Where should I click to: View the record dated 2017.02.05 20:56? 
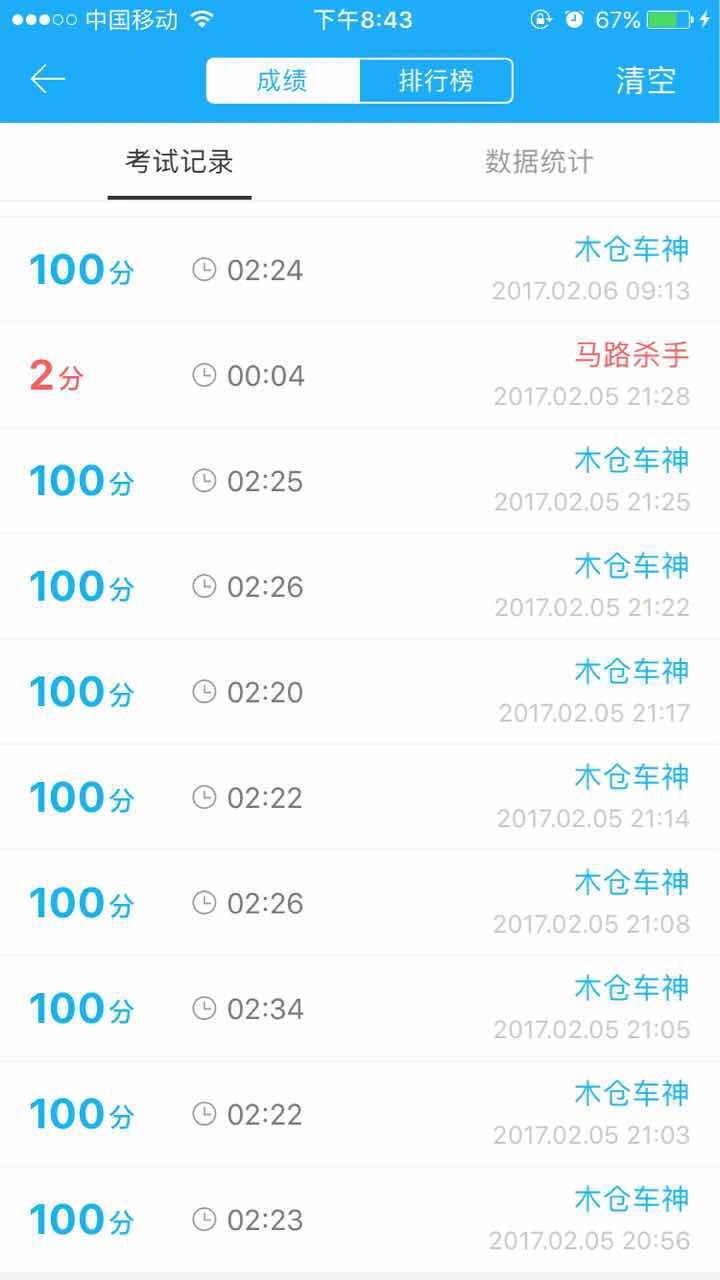pos(360,1220)
